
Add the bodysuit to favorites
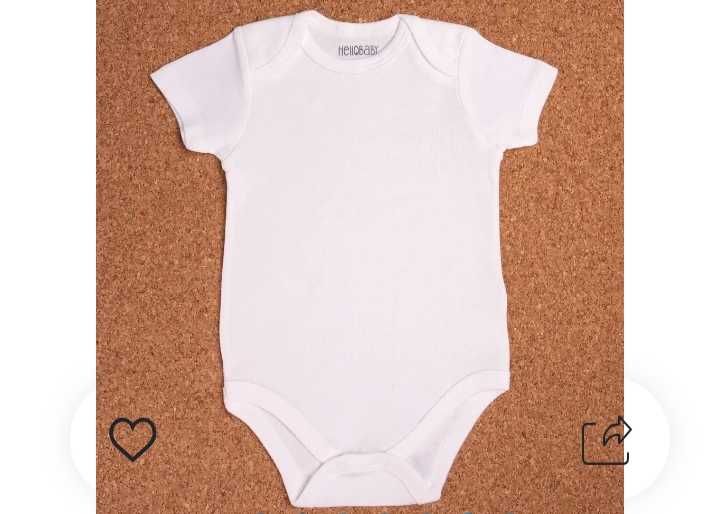(x=132, y=439)
